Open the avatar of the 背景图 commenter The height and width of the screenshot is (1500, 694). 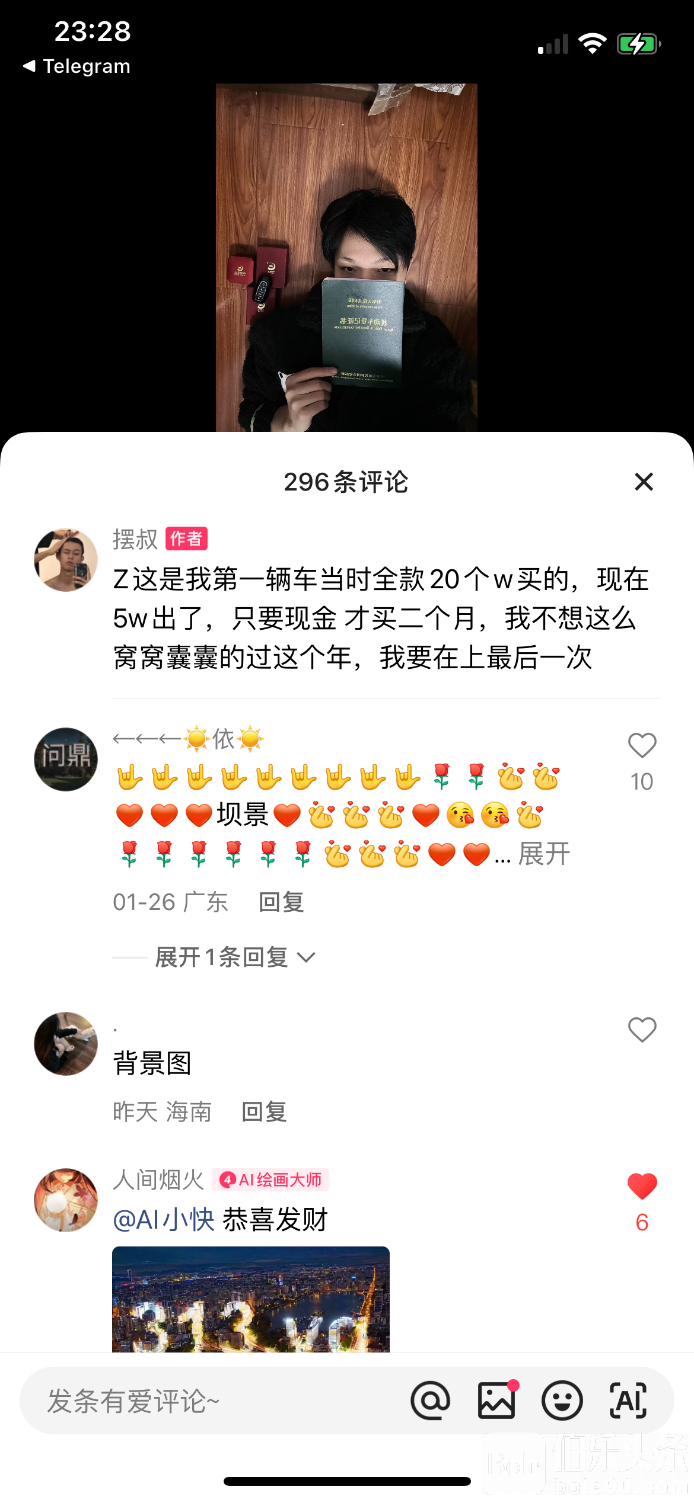pos(66,1044)
